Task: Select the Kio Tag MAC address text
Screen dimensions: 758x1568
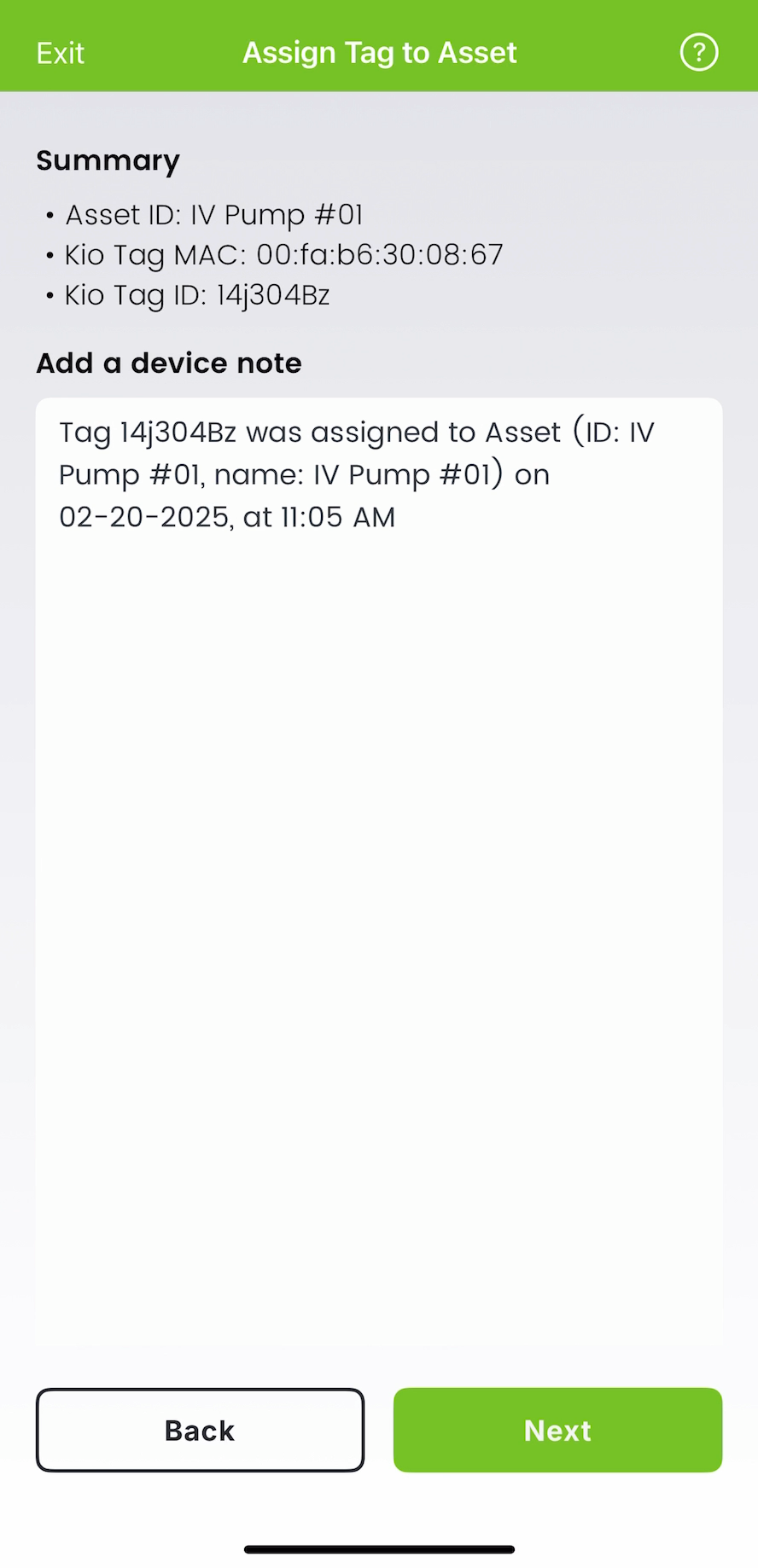Action: pos(283,255)
